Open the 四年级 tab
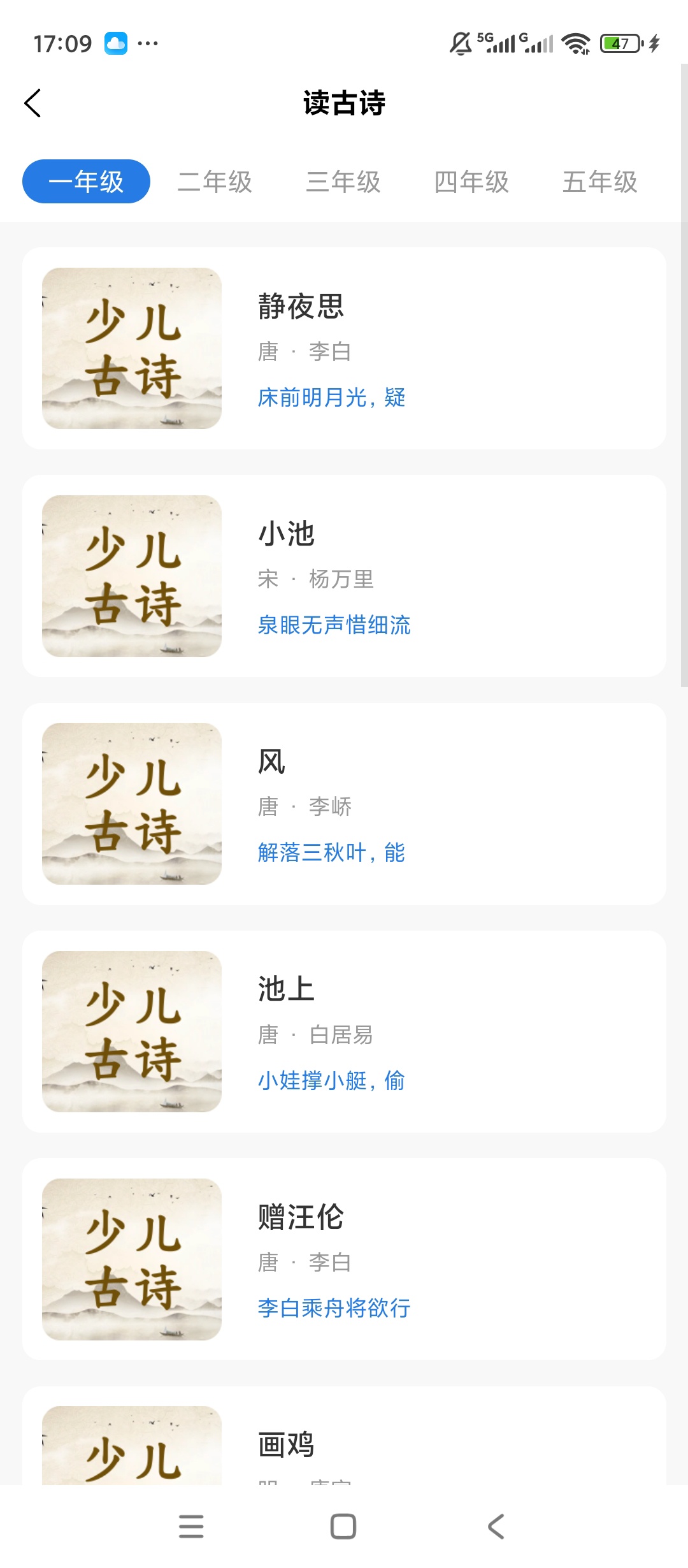Viewport: 688px width, 1568px height. tap(471, 182)
